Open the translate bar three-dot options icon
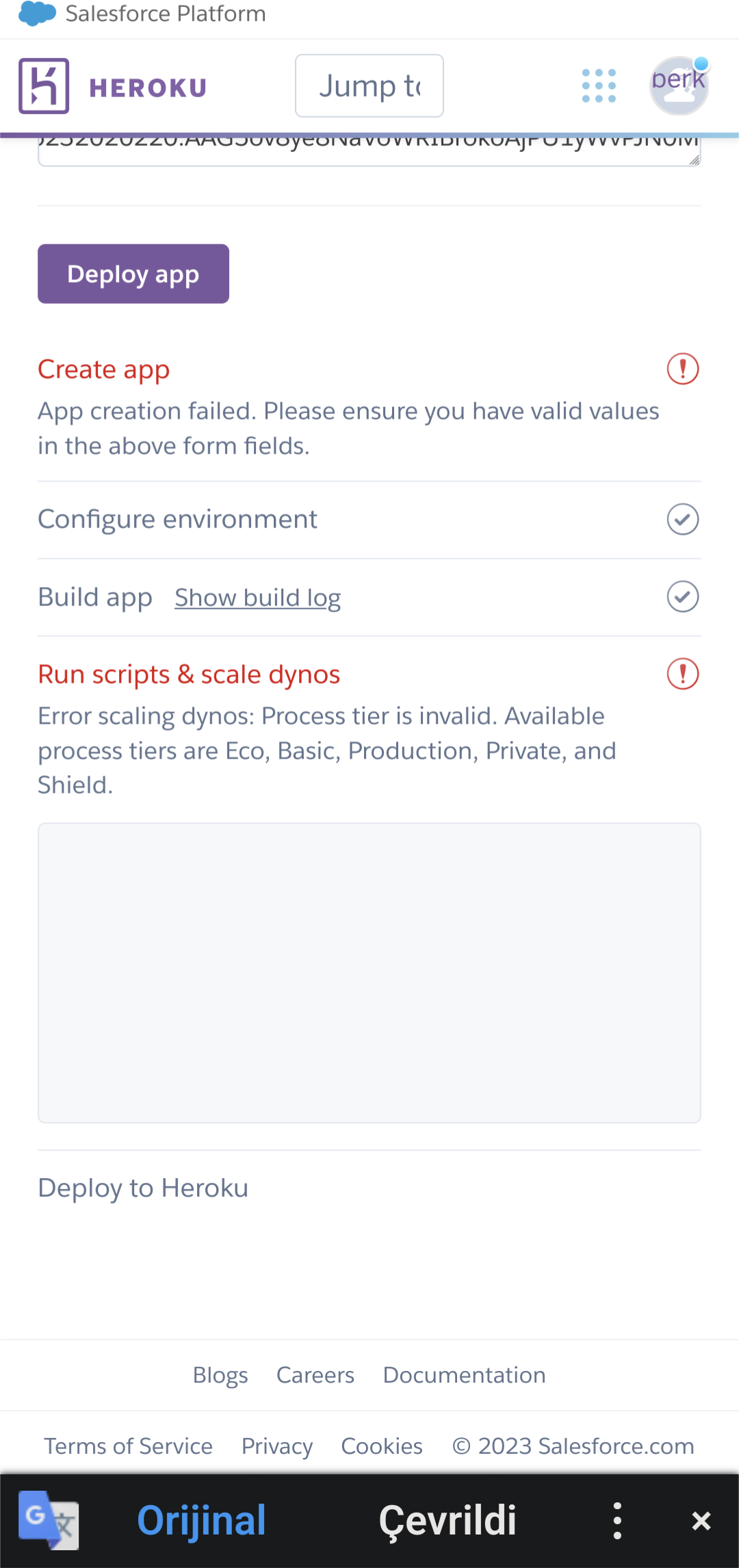Viewport: 739px width, 1568px height. tap(617, 1519)
